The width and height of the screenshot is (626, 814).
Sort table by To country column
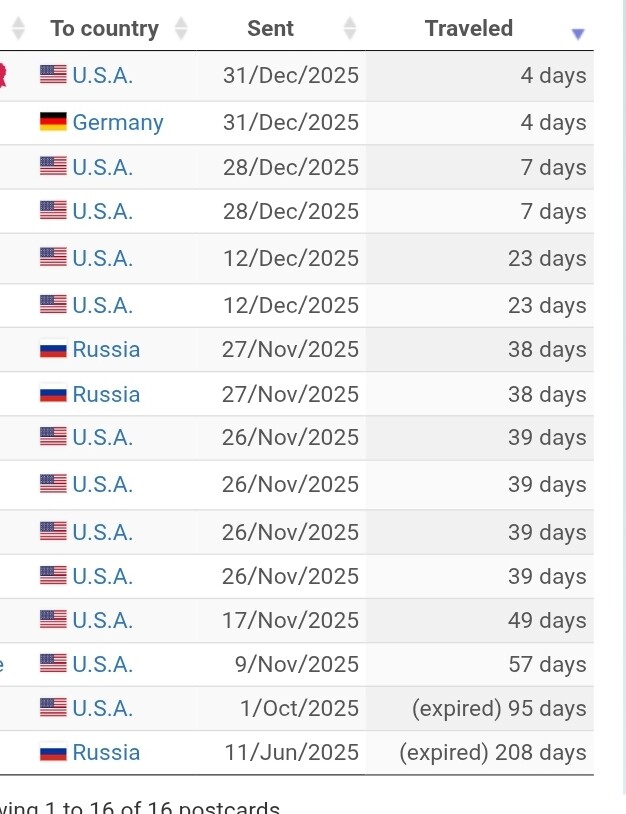105,28
